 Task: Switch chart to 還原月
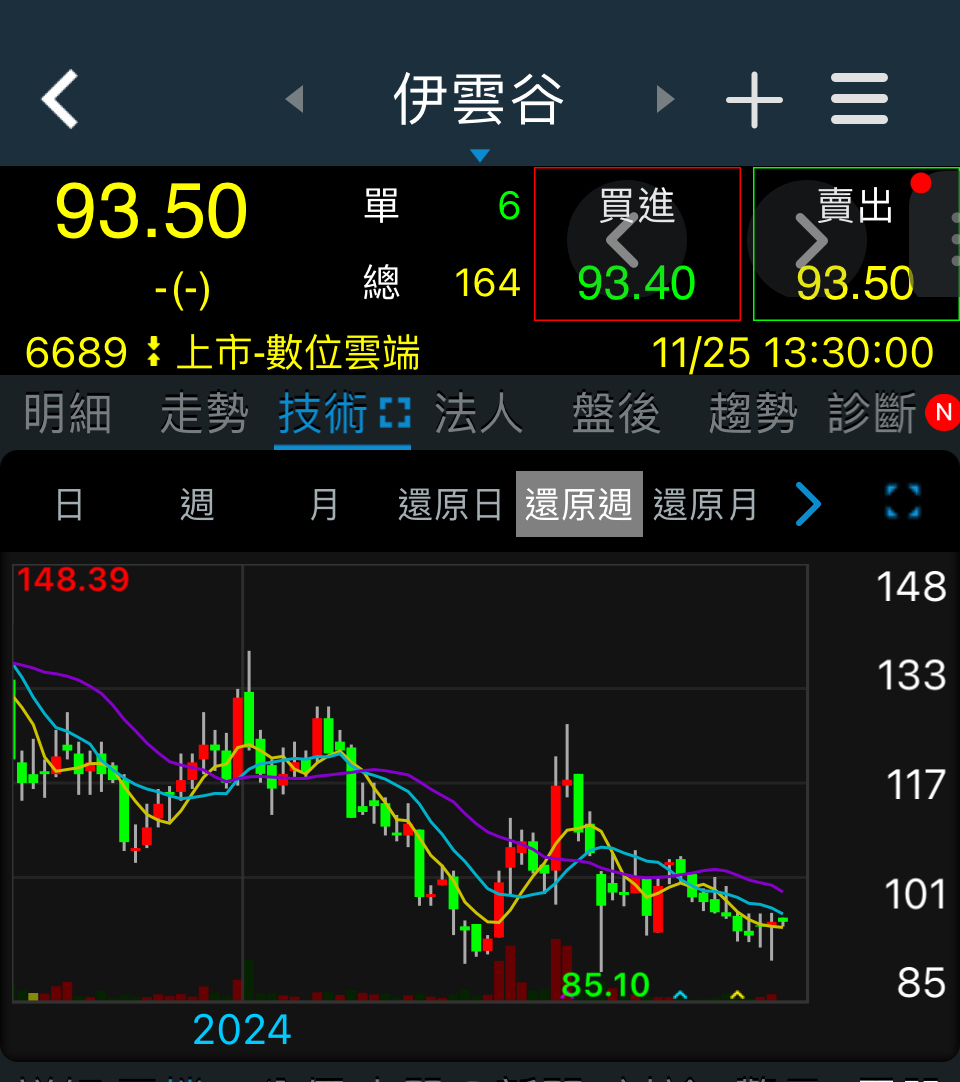coord(705,505)
